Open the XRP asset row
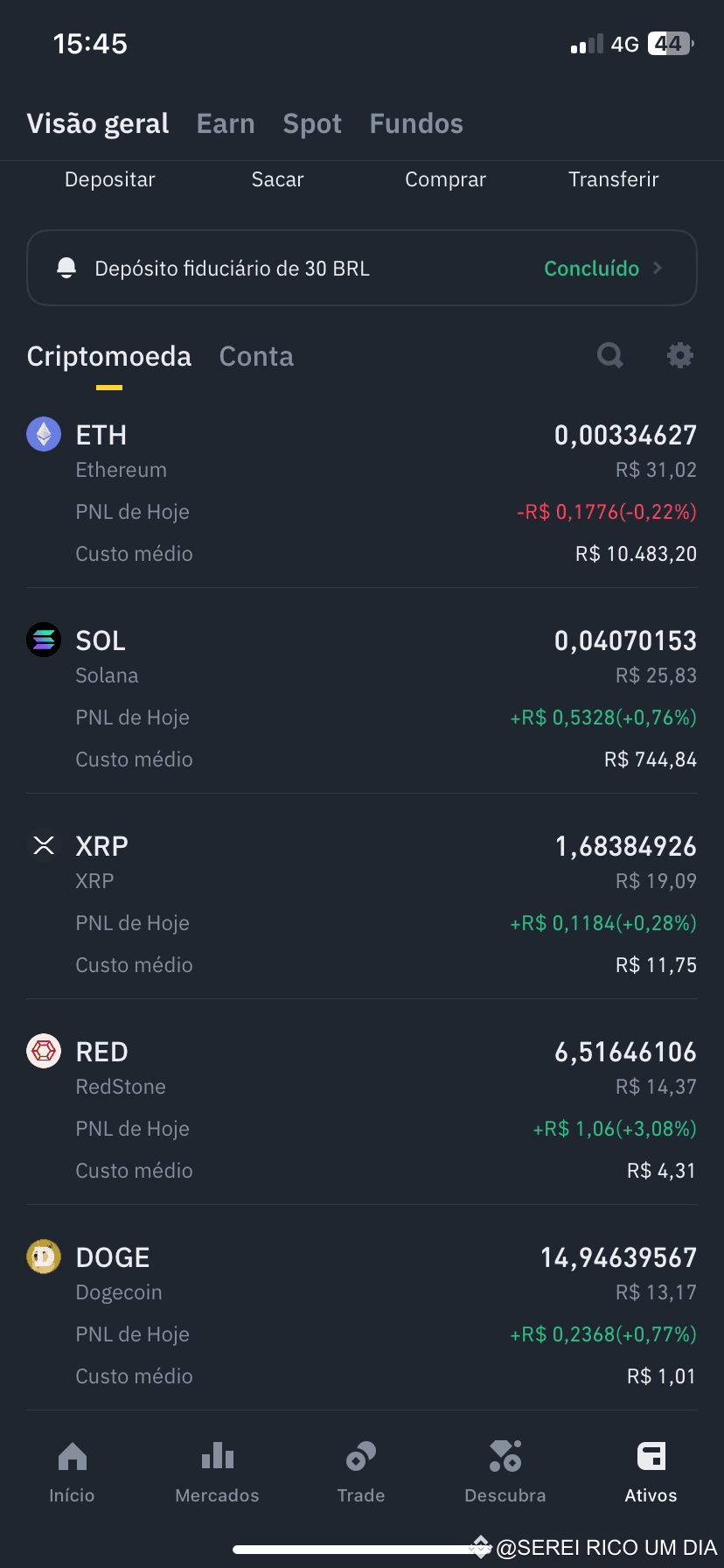The width and height of the screenshot is (724, 1568). click(x=362, y=906)
